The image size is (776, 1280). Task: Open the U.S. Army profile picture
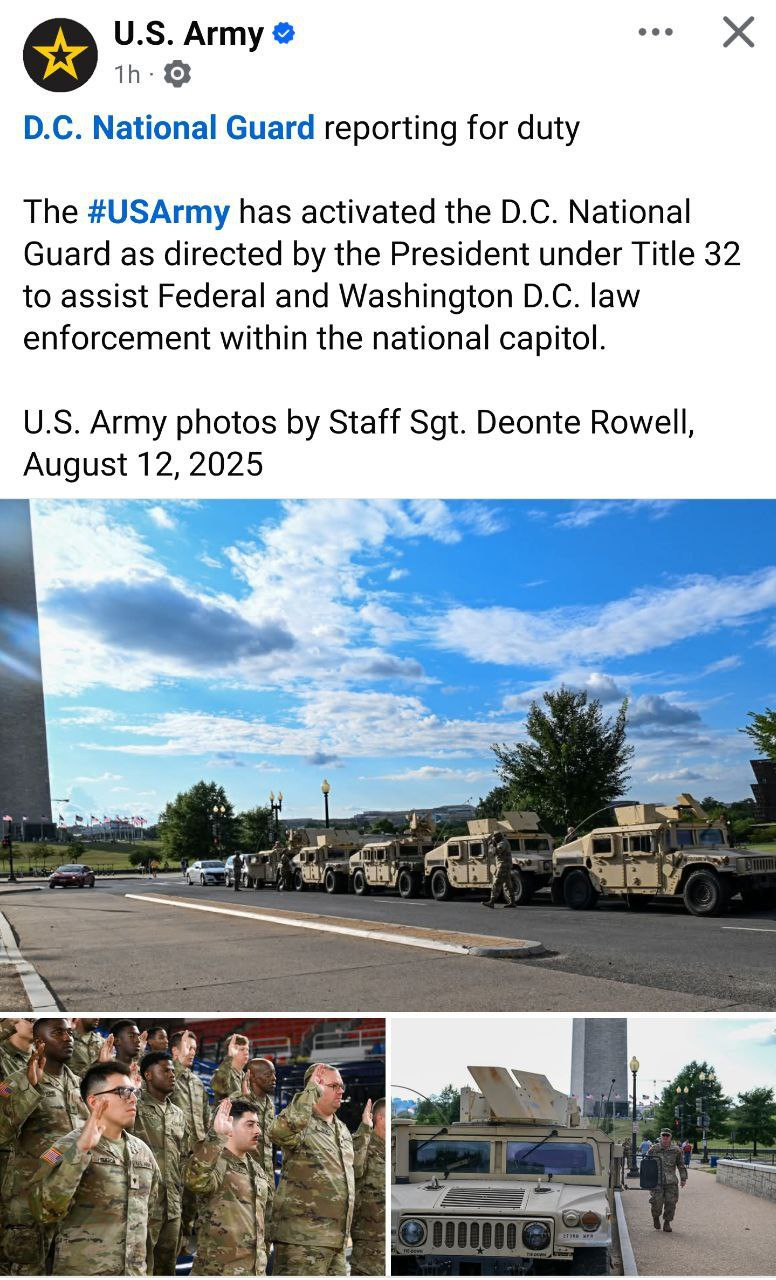click(60, 55)
